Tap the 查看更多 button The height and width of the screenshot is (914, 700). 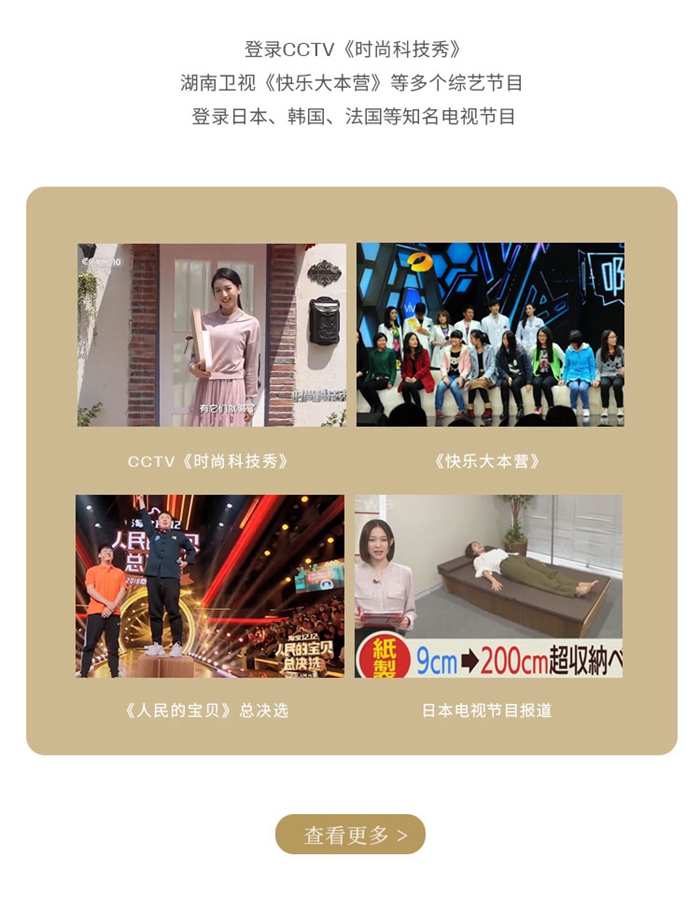pyautogui.click(x=350, y=834)
